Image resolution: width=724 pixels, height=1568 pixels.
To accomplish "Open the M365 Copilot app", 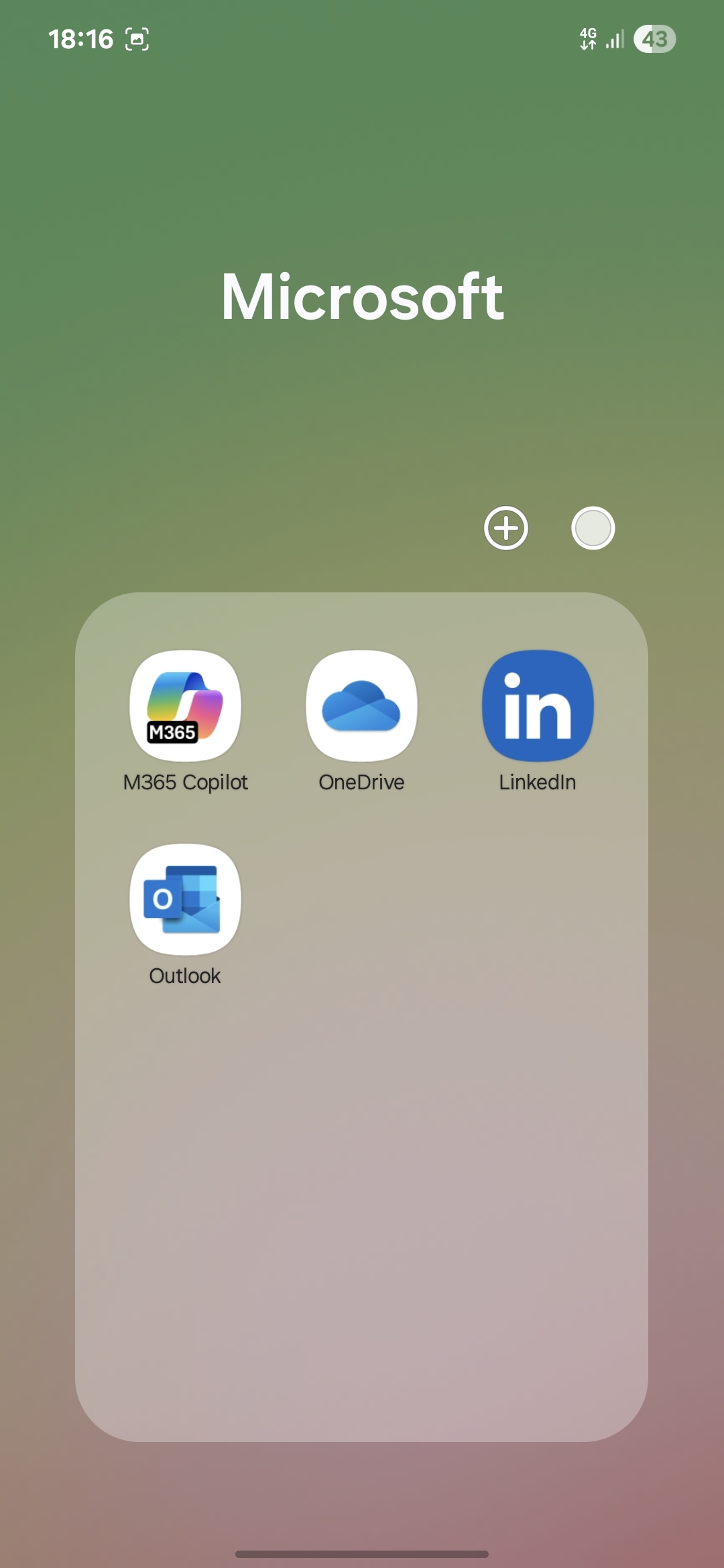I will coord(185,706).
